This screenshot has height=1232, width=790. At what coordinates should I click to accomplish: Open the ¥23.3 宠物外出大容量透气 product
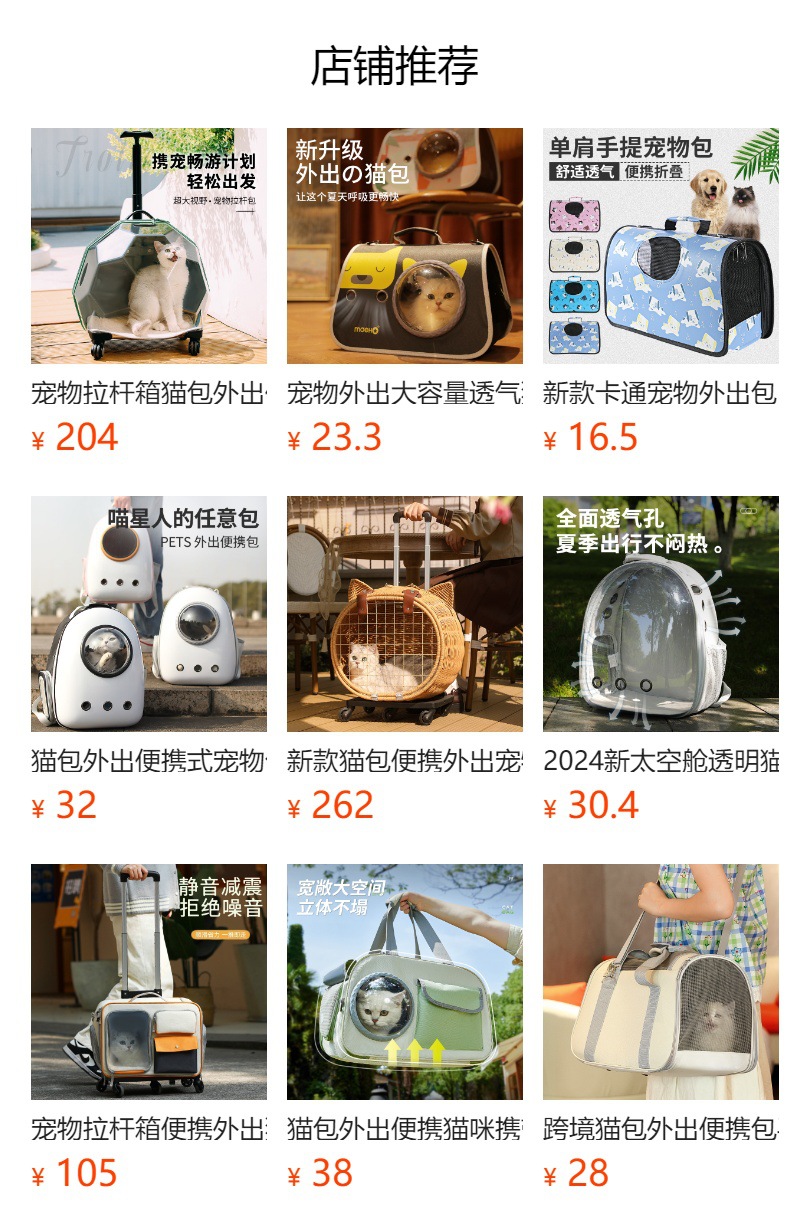pyautogui.click(x=405, y=292)
